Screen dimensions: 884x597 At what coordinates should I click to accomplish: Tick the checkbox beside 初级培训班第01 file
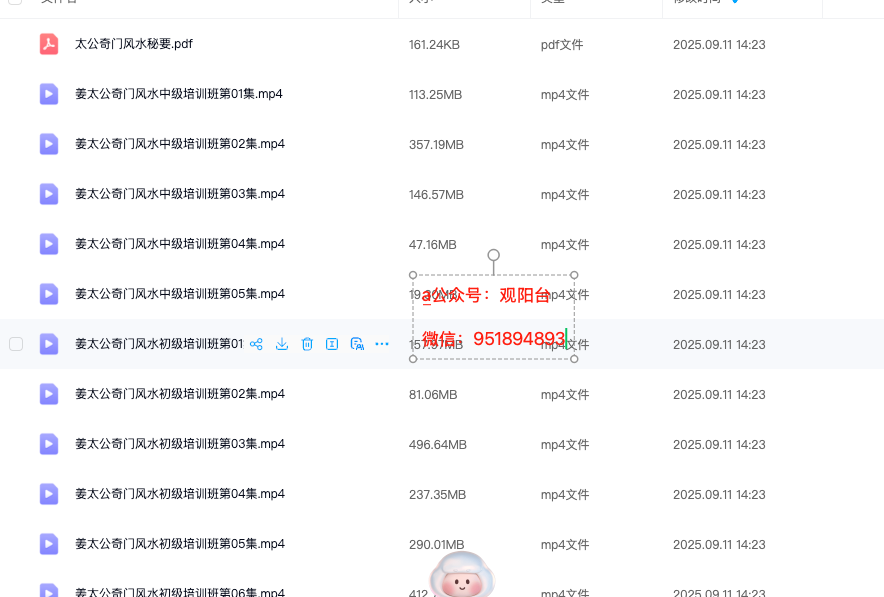(16, 344)
